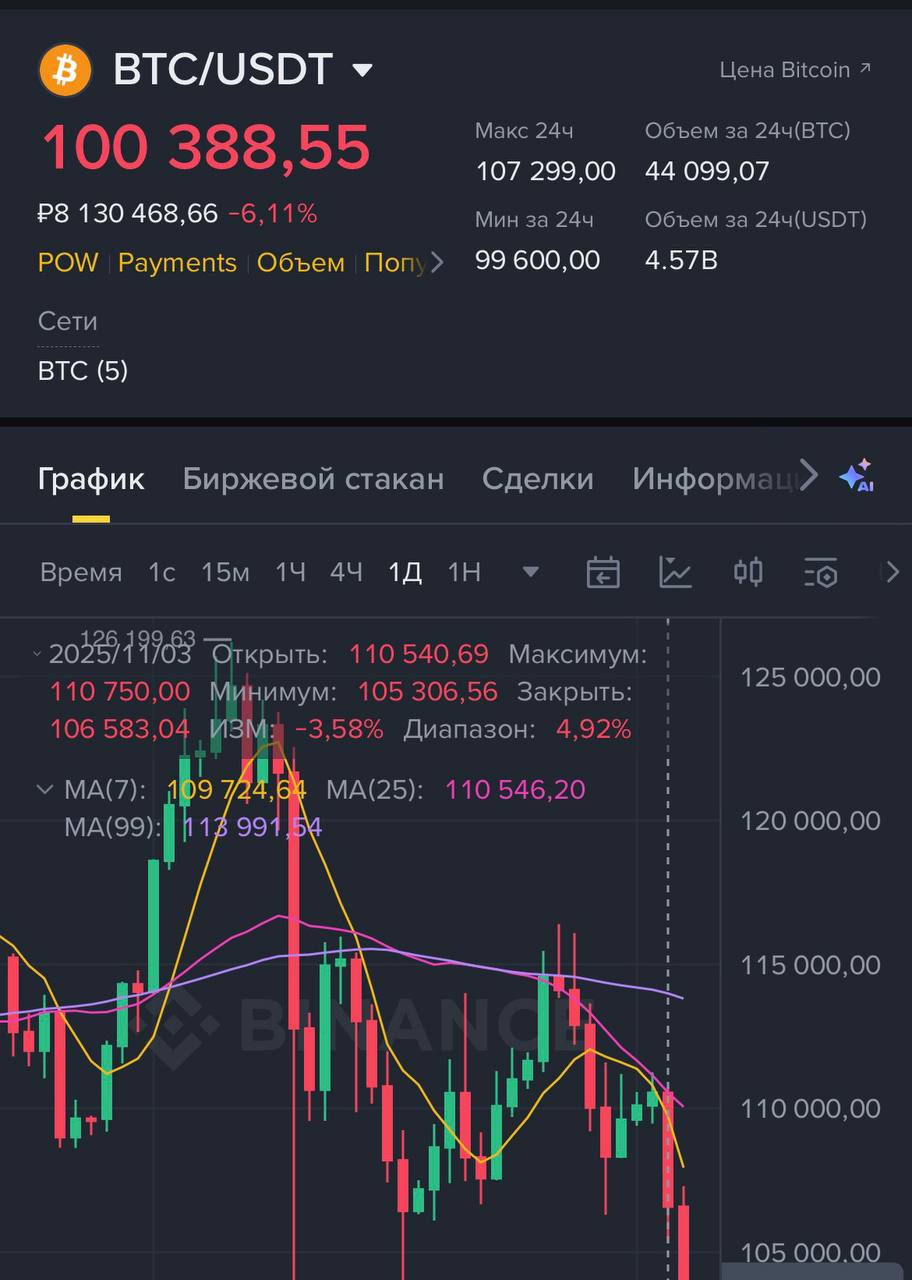Image resolution: width=912 pixels, height=1280 pixels.
Task: Select the 4Ч timeframe
Action: click(346, 573)
